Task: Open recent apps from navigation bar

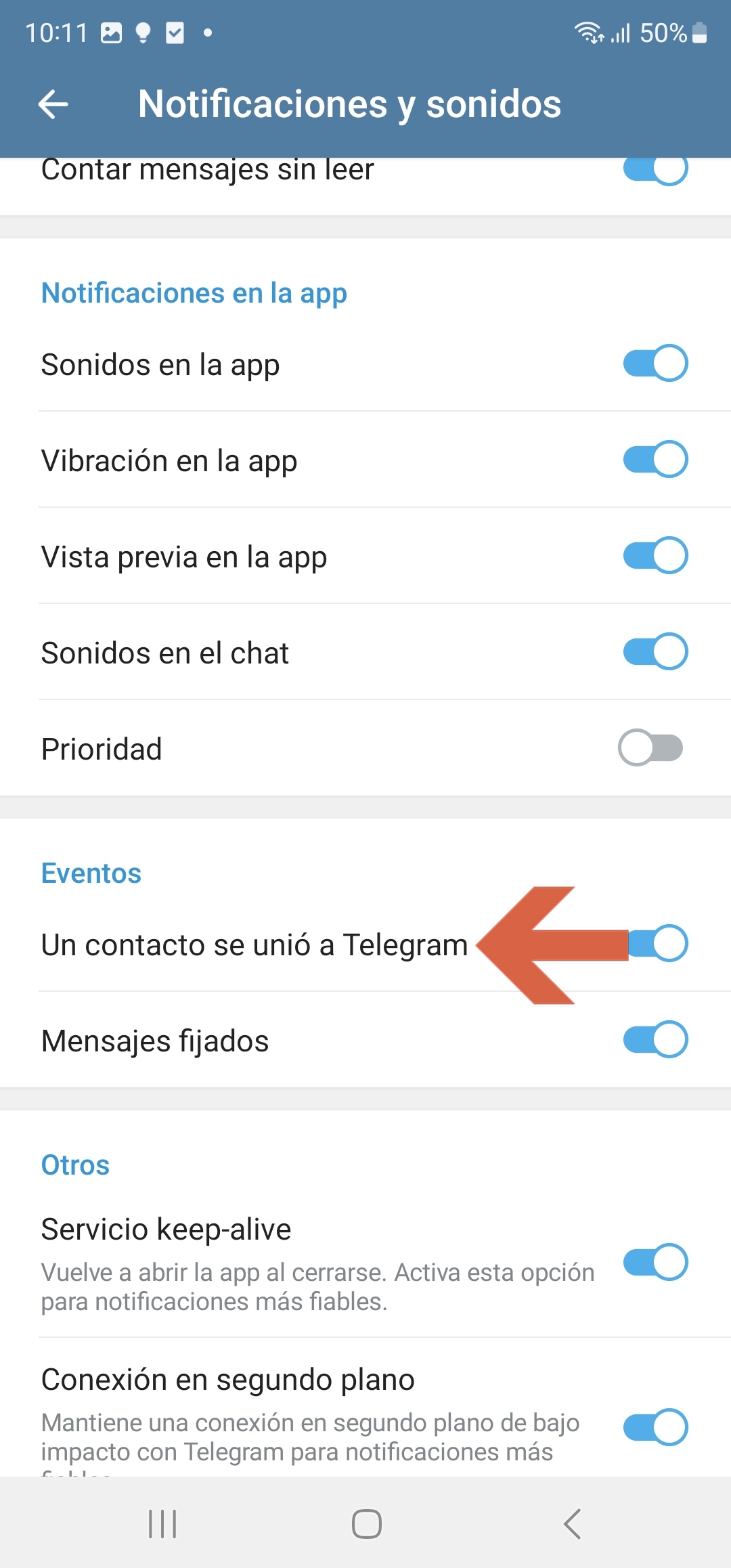Action: (x=162, y=1524)
